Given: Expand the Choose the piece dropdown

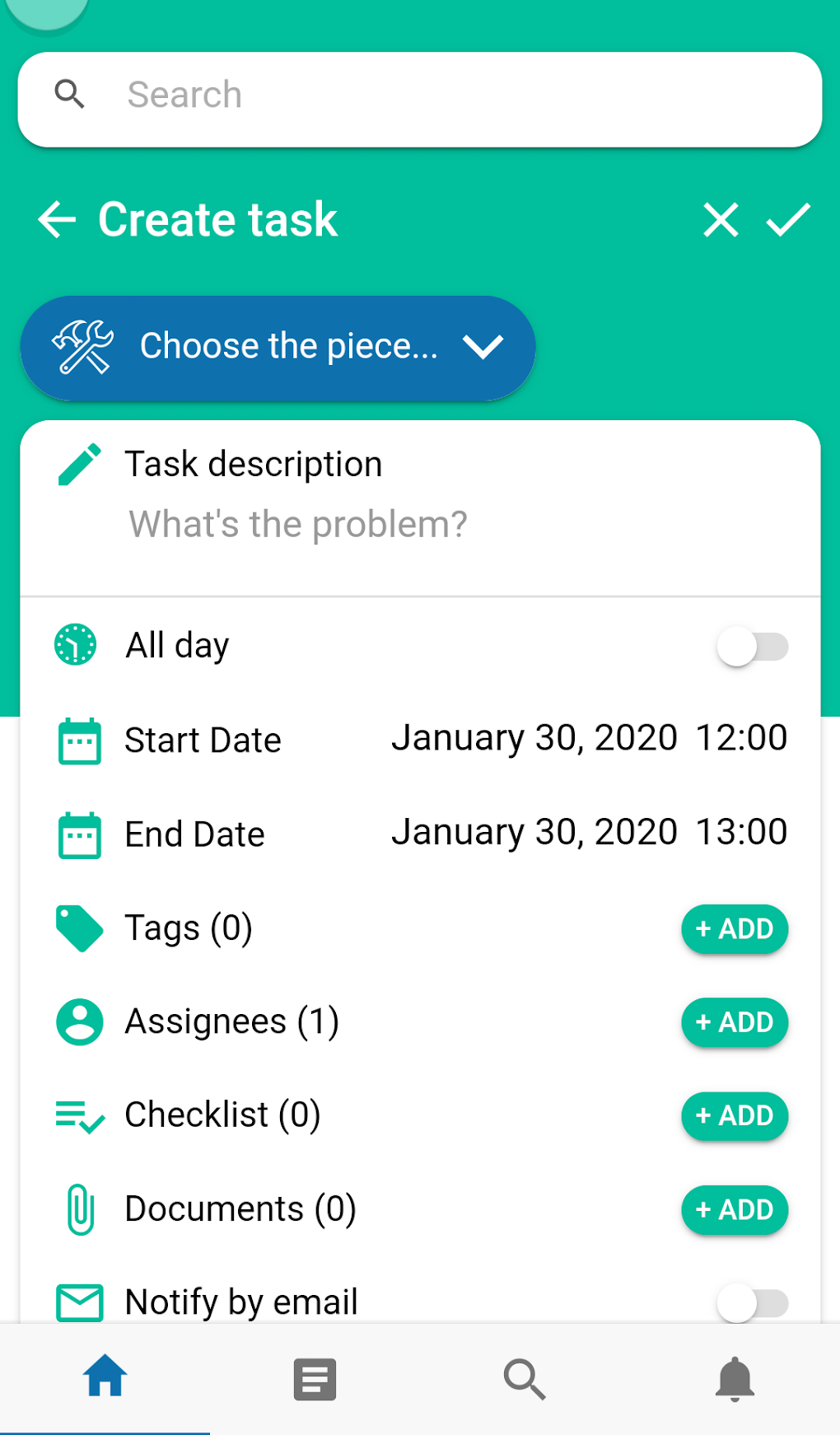Looking at the screenshot, I should click(484, 347).
